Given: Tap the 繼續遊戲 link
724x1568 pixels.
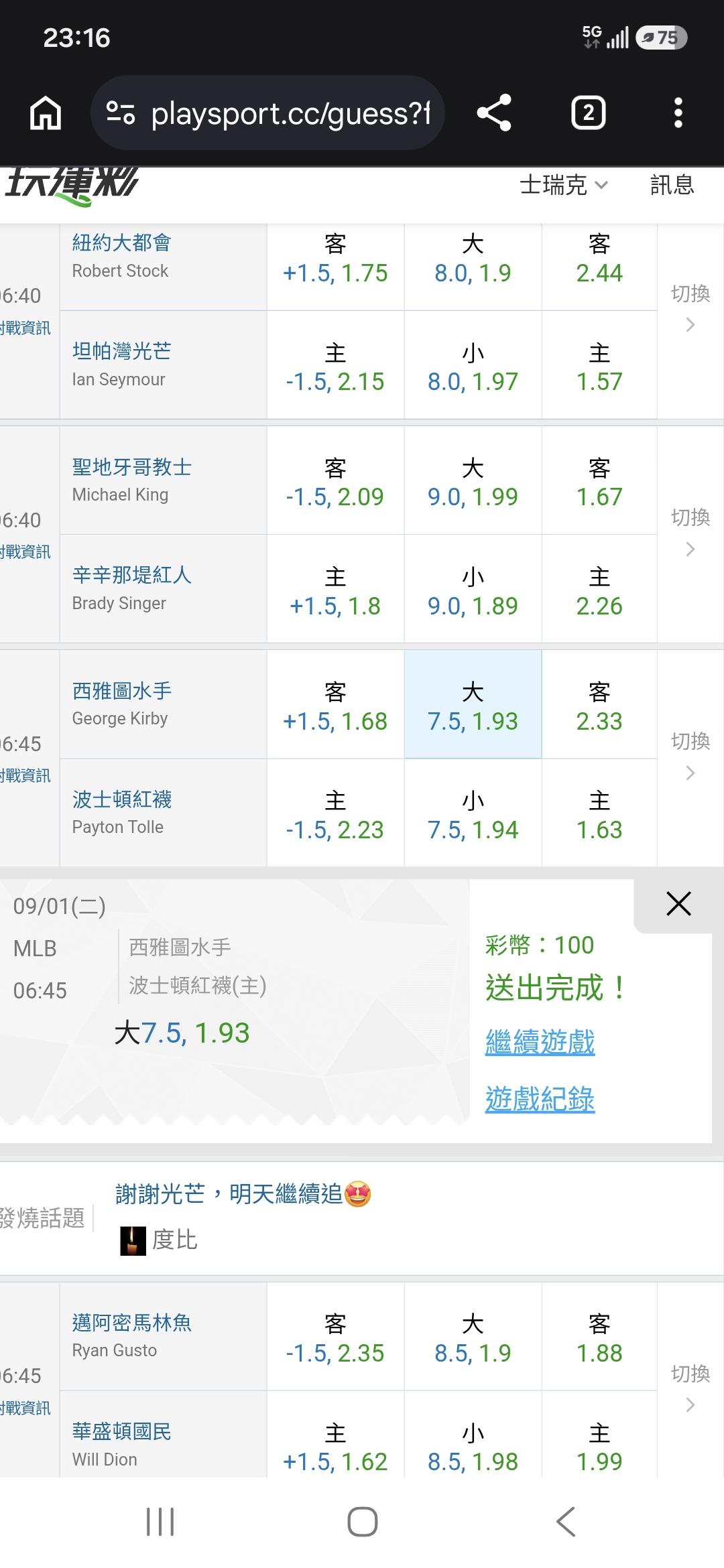Looking at the screenshot, I should [540, 1042].
